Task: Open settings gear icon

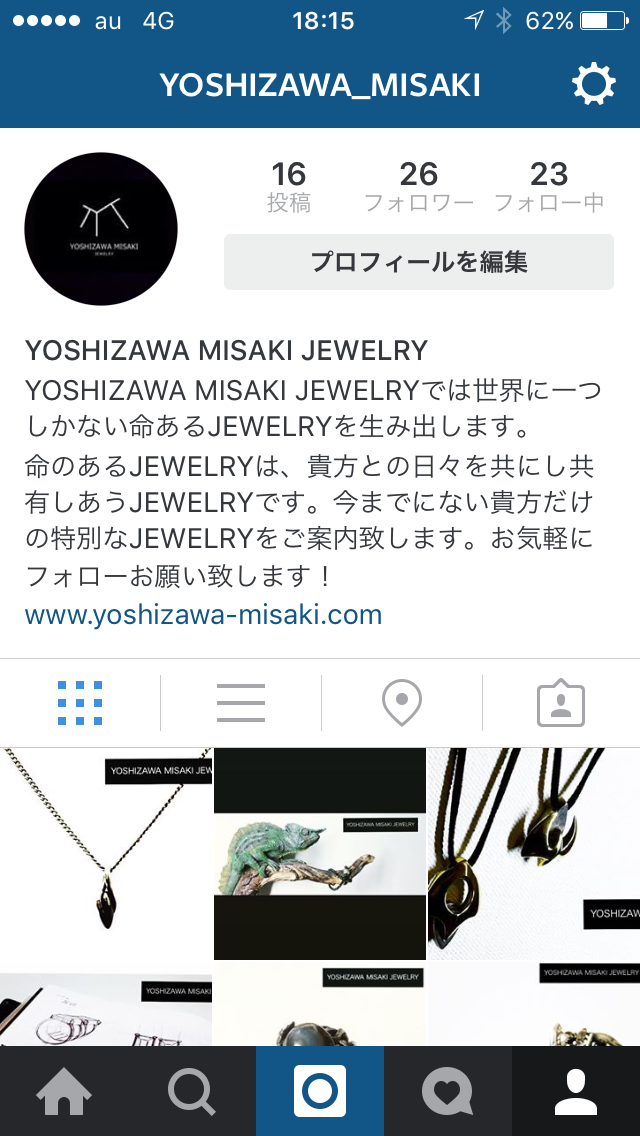Action: click(x=593, y=85)
